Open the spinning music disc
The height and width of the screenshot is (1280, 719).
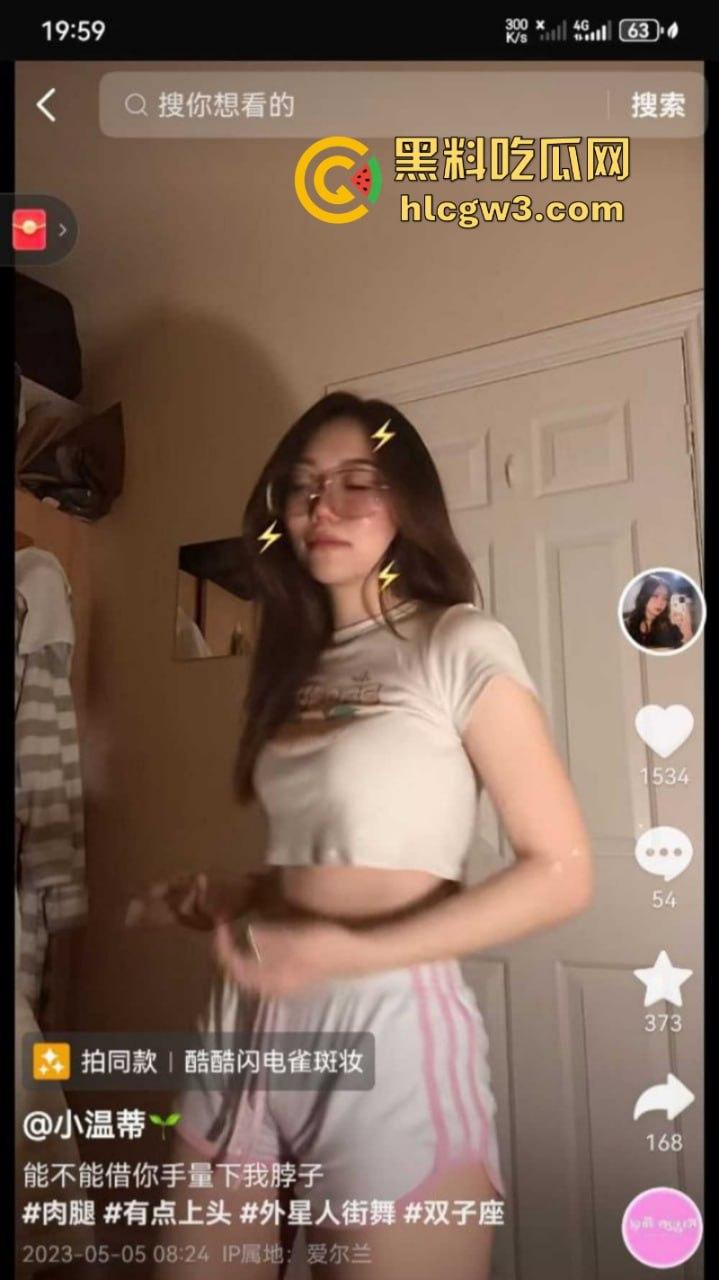(662, 1227)
